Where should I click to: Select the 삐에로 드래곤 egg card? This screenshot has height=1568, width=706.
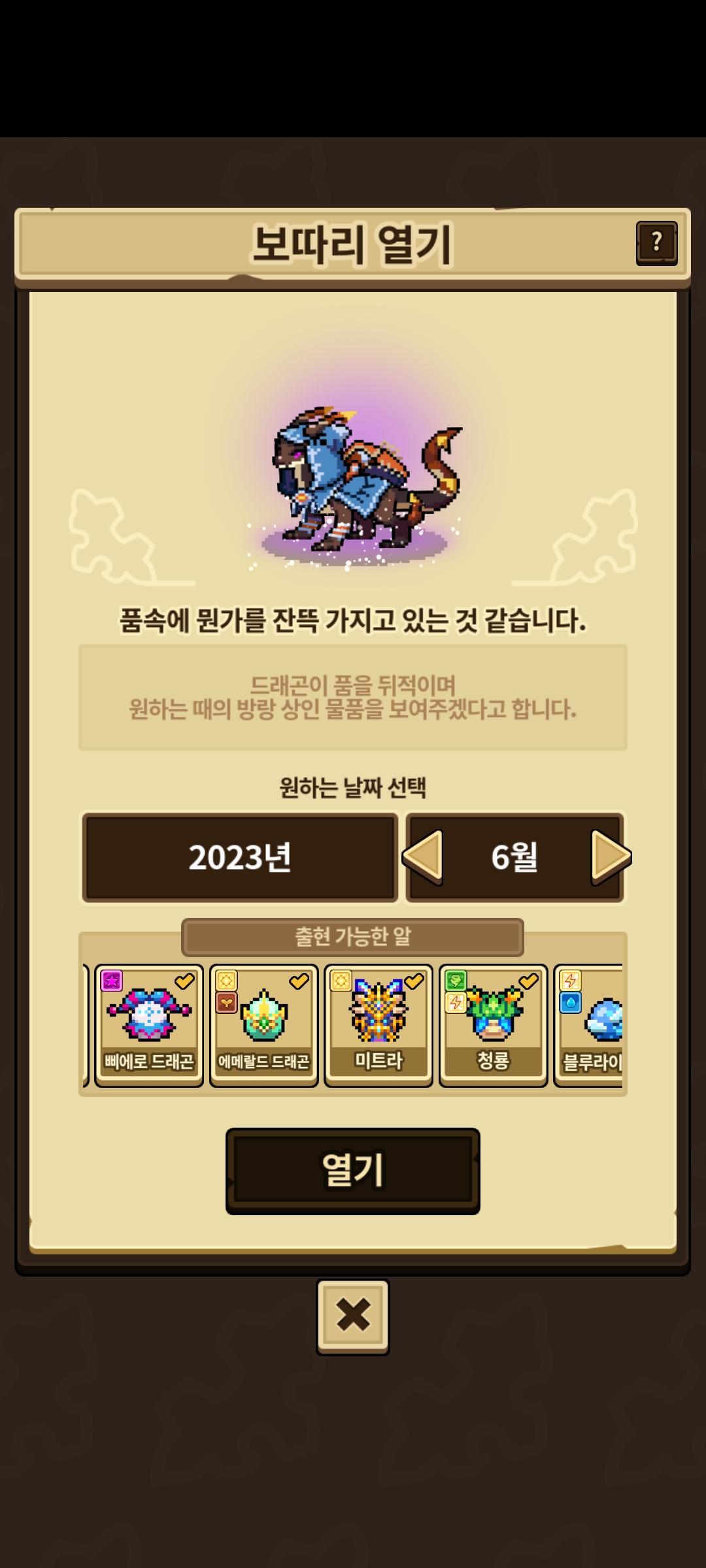pyautogui.click(x=149, y=1024)
